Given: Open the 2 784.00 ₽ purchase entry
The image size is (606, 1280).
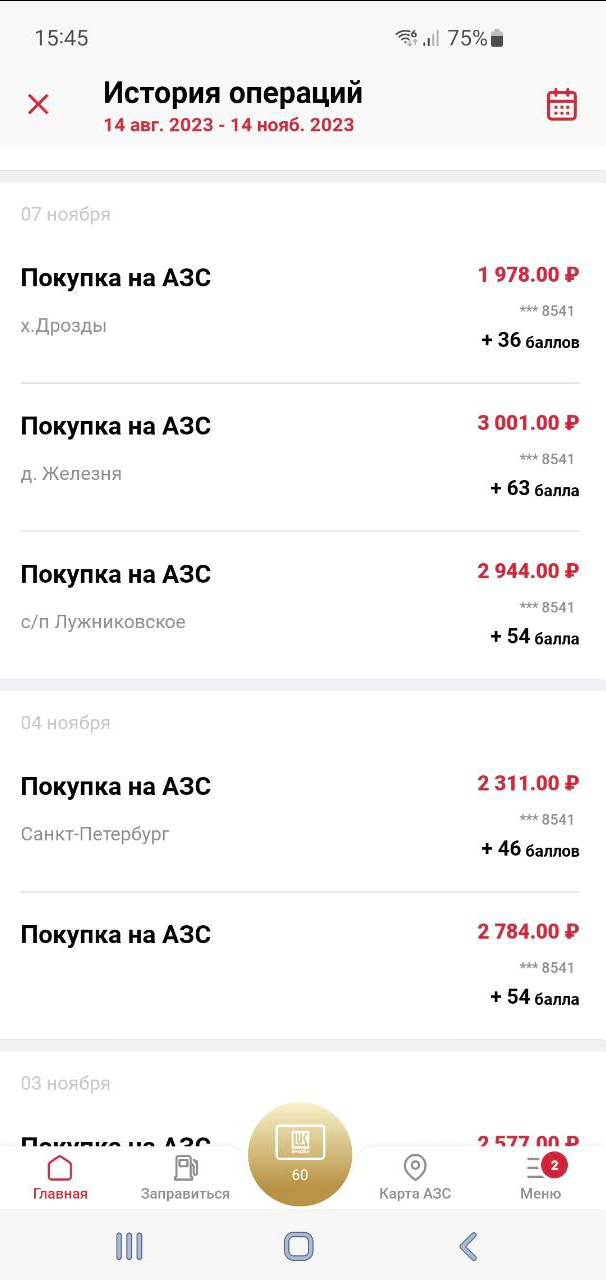Looking at the screenshot, I should point(300,965).
